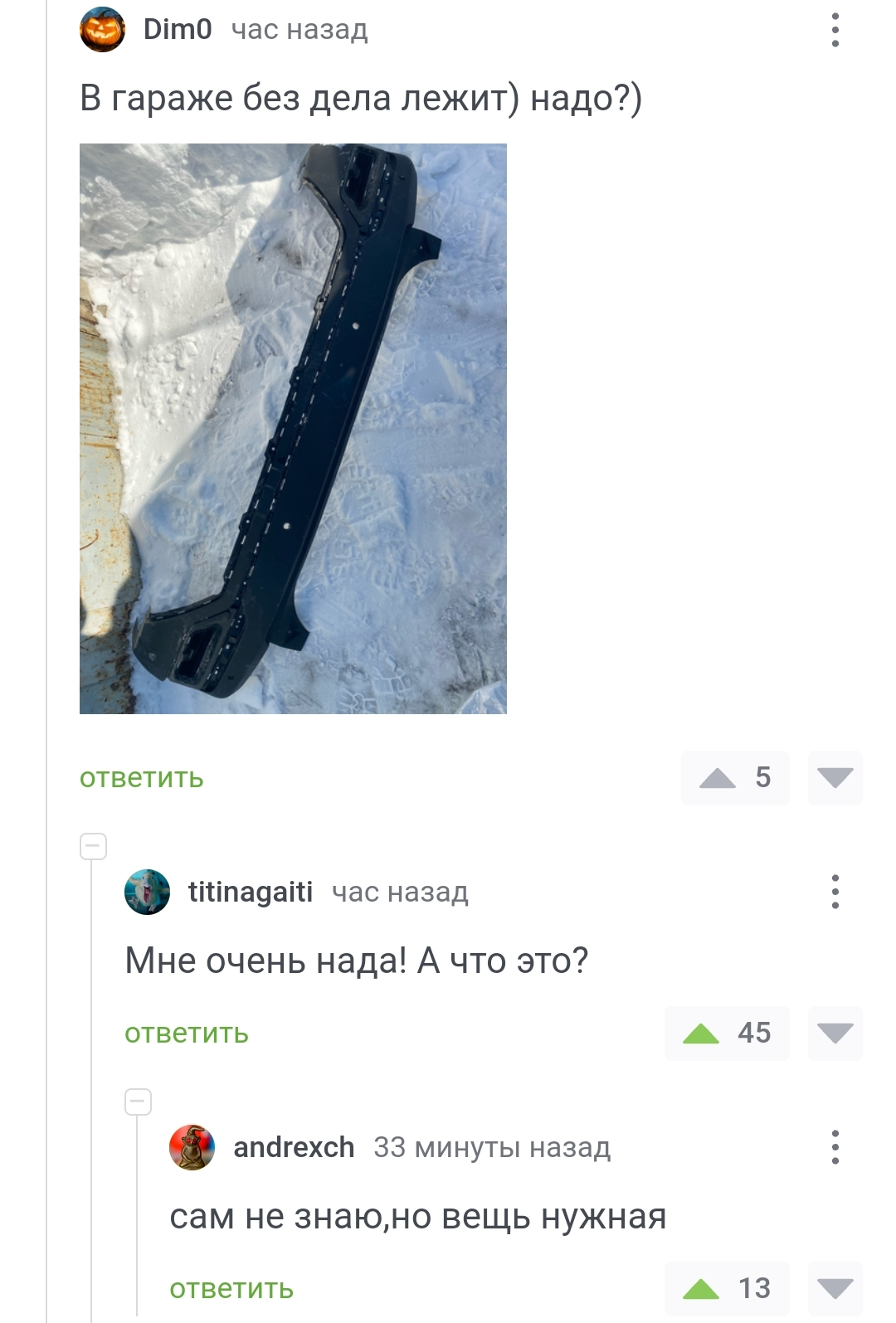Reply to Dim0's comment
This screenshot has width=896, height=1323.
coord(141,778)
